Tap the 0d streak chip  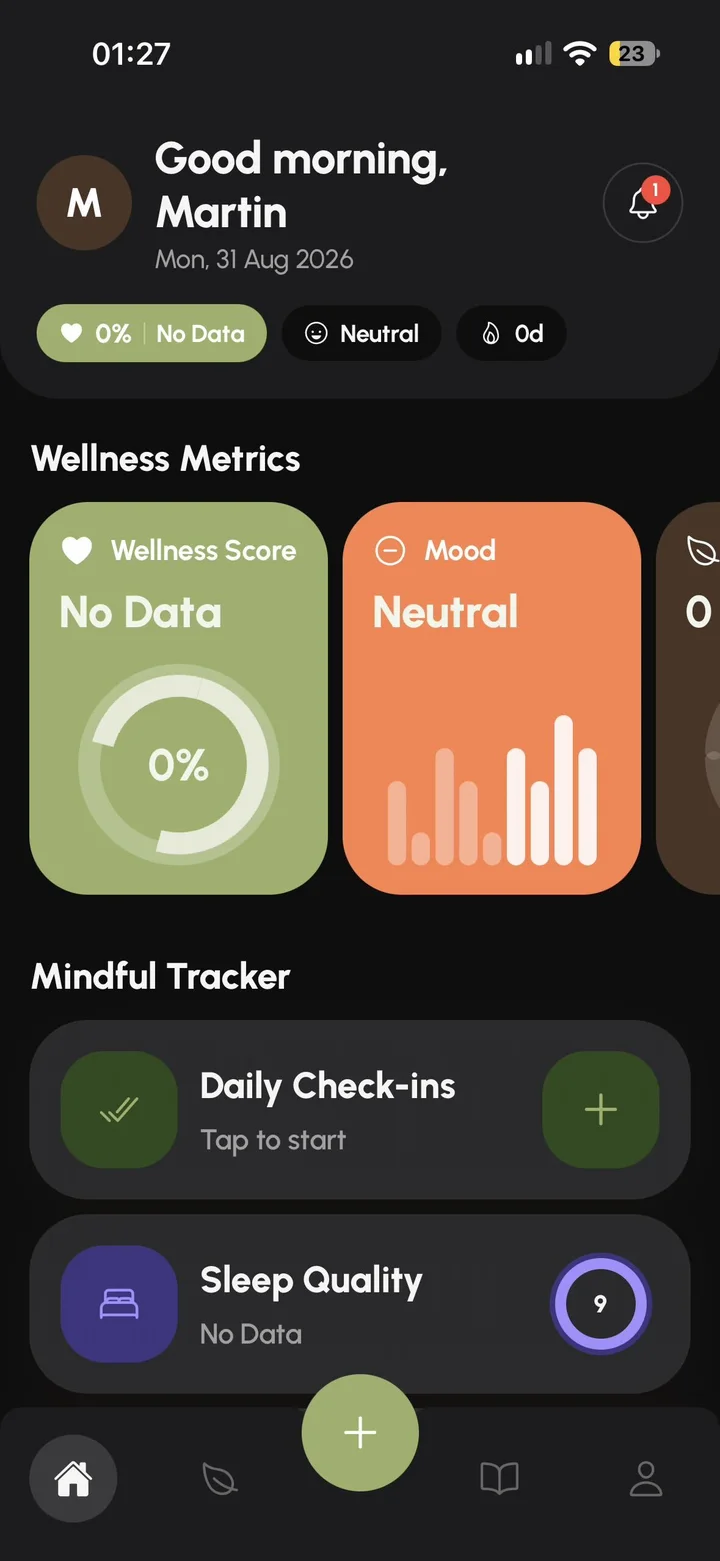[x=512, y=333]
